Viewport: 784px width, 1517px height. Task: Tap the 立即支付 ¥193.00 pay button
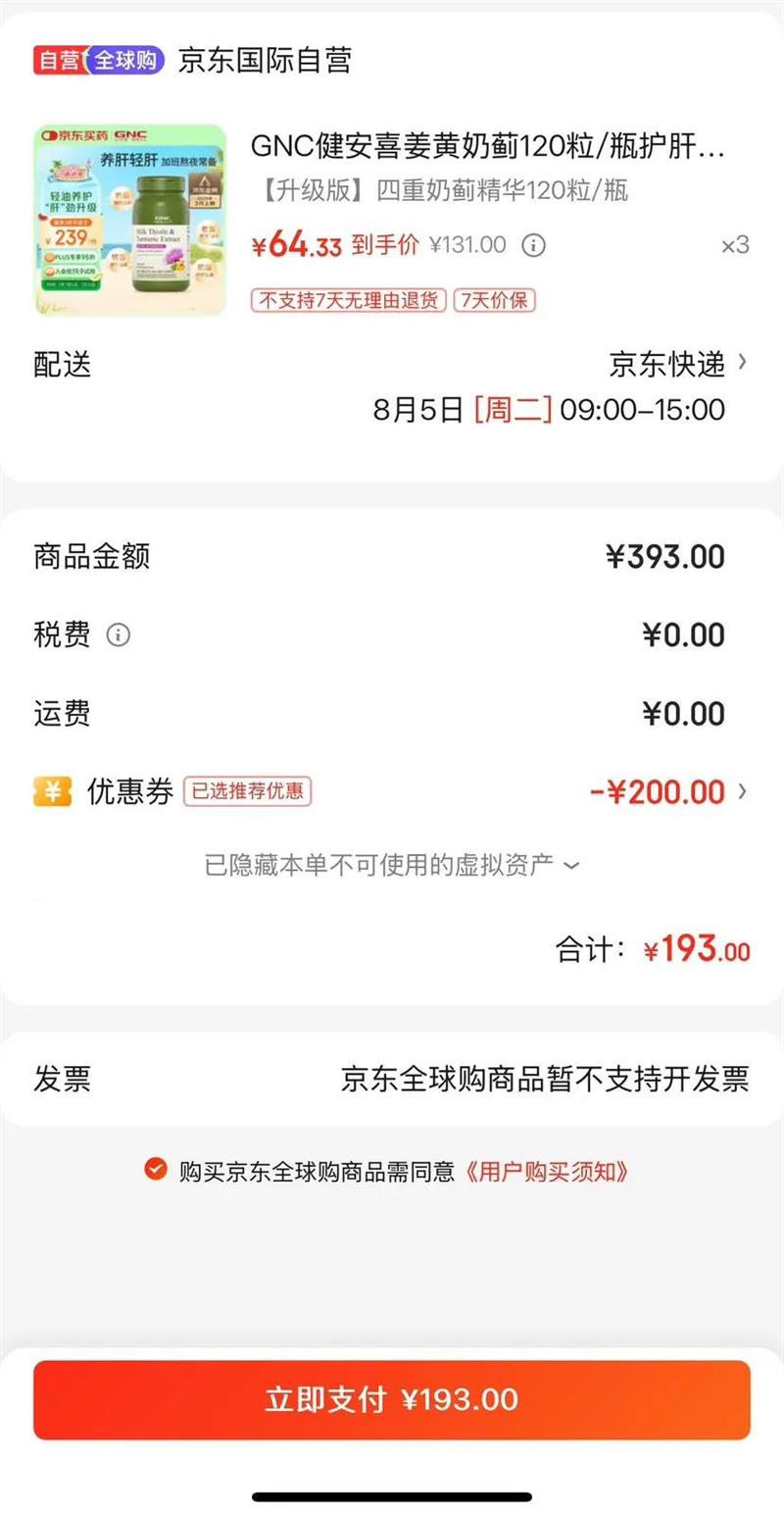[x=392, y=1399]
